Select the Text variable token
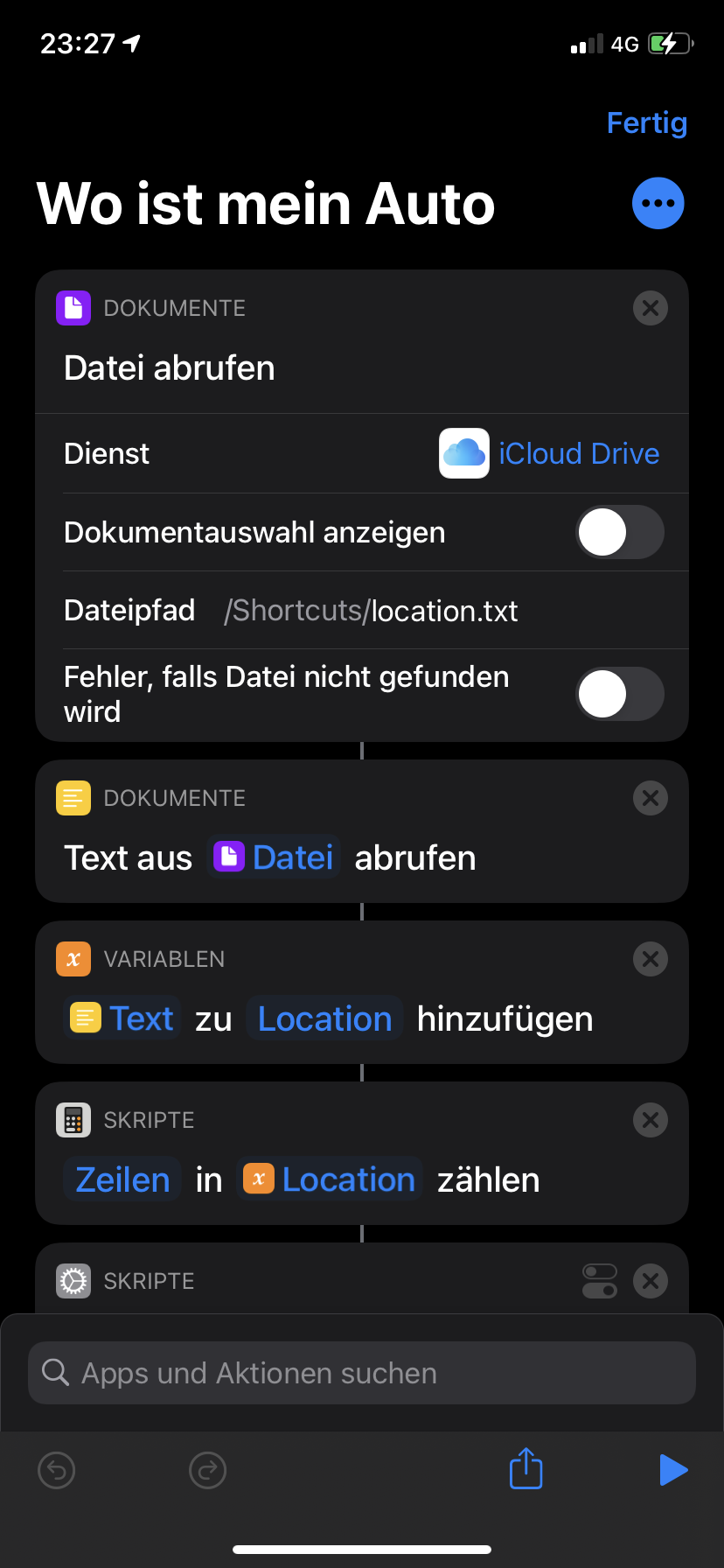The image size is (724, 1568). tap(123, 1018)
